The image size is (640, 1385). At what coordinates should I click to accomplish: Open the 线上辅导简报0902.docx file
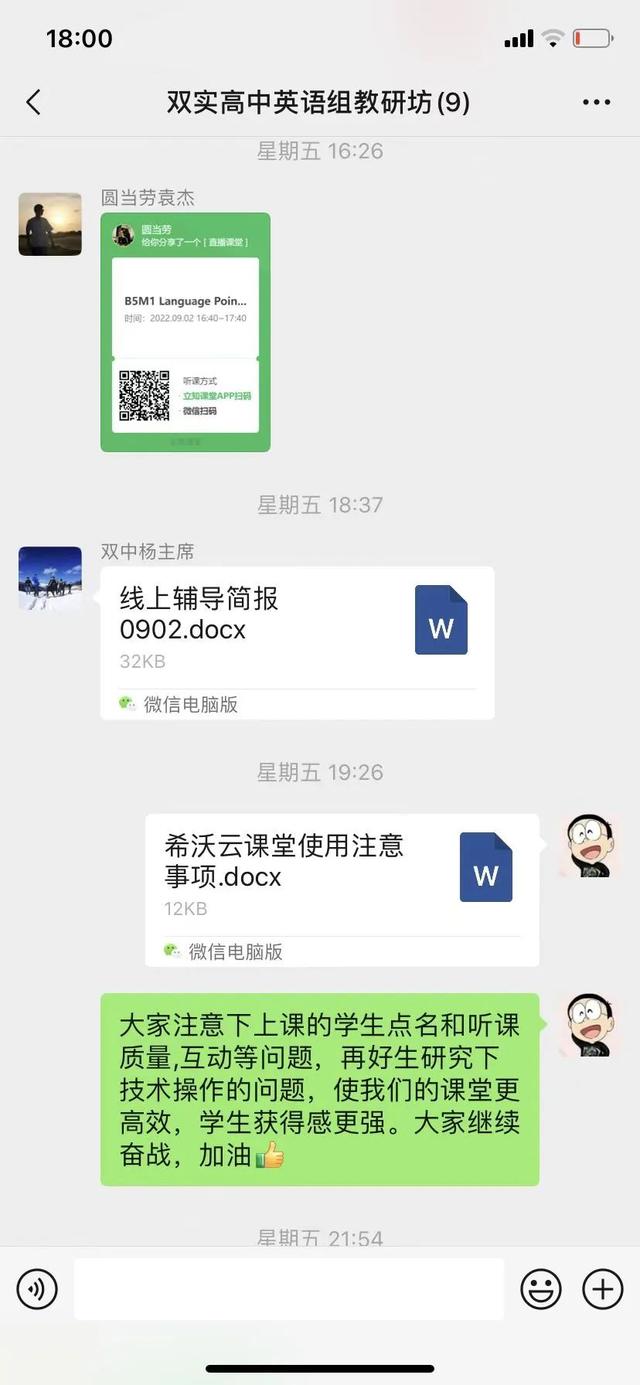[297, 643]
